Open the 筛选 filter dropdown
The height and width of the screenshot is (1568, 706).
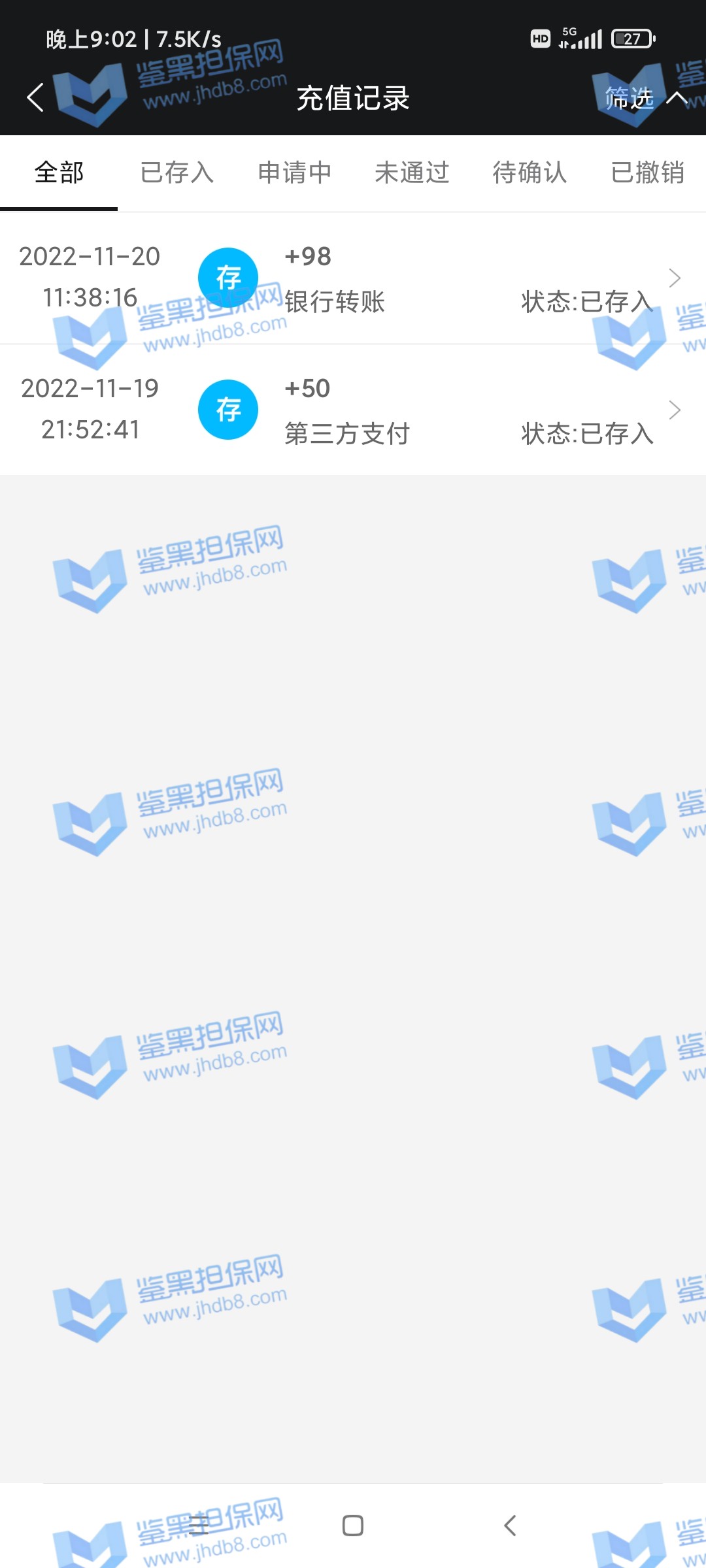pyautogui.click(x=644, y=98)
